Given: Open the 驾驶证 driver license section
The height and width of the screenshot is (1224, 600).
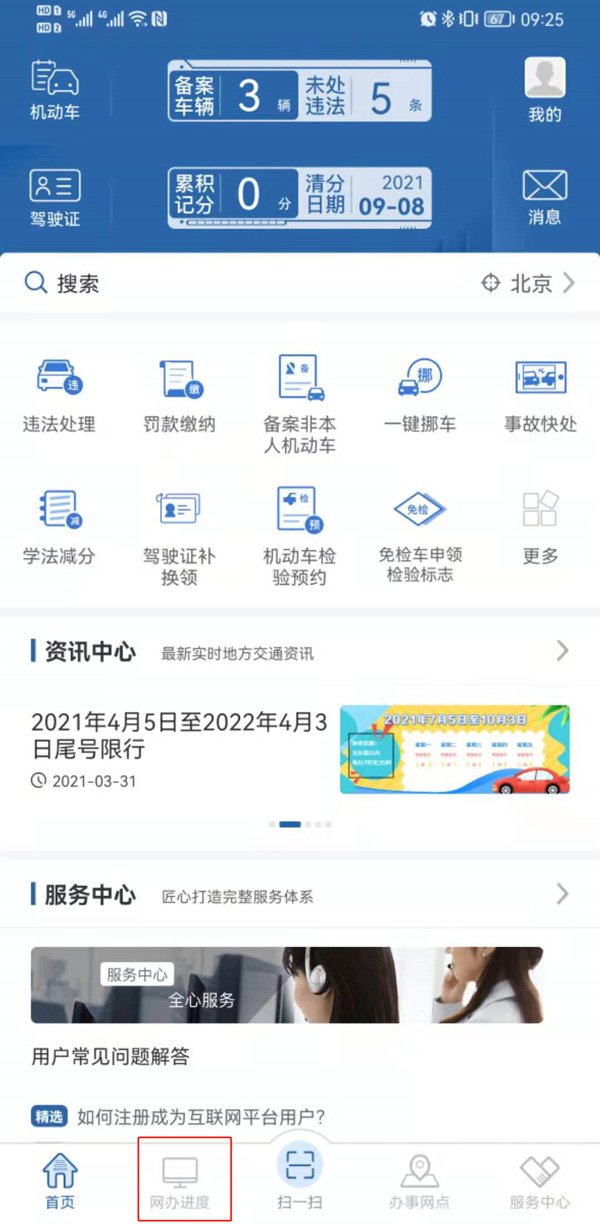Looking at the screenshot, I should click(55, 197).
